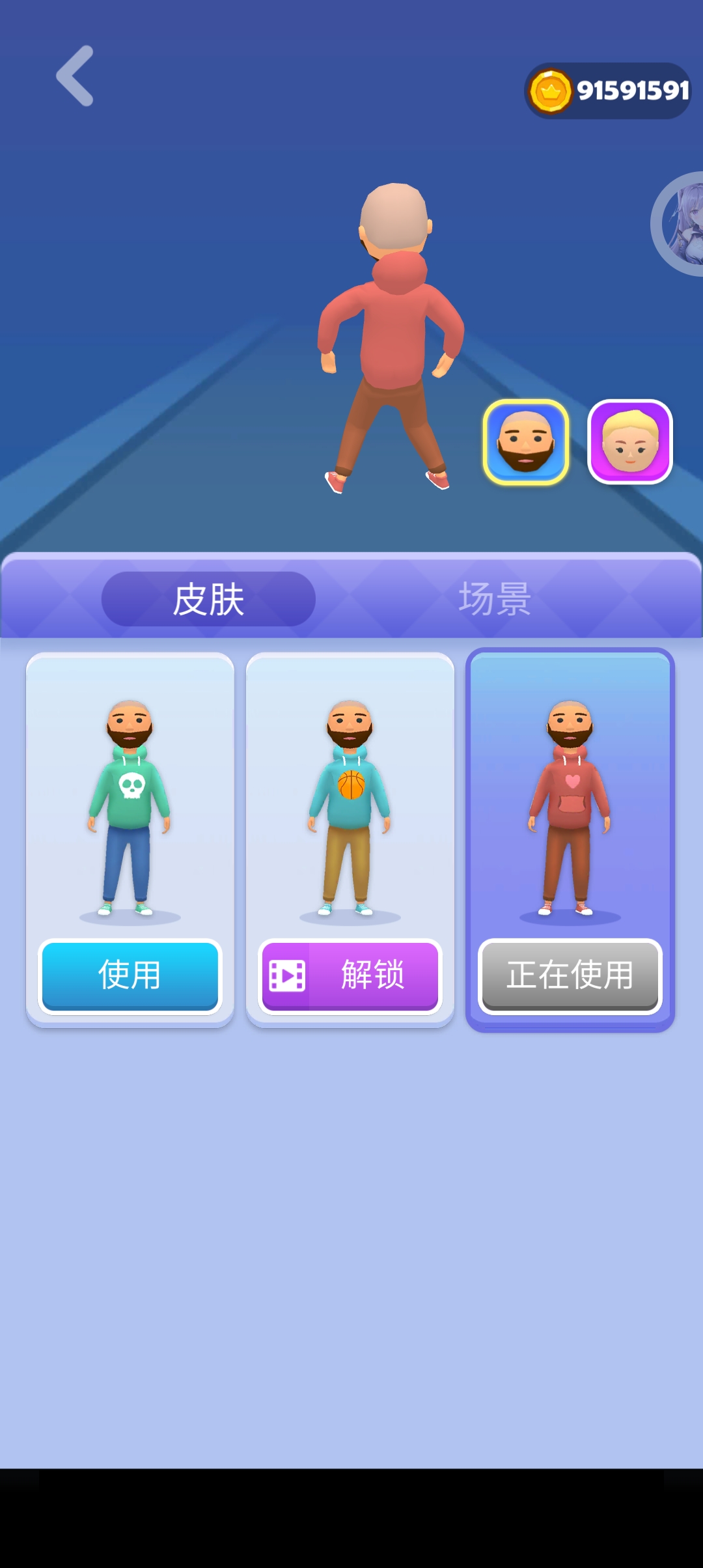This screenshot has width=703, height=1568.
Task: Select the 皮肤 tab
Action: click(x=208, y=599)
